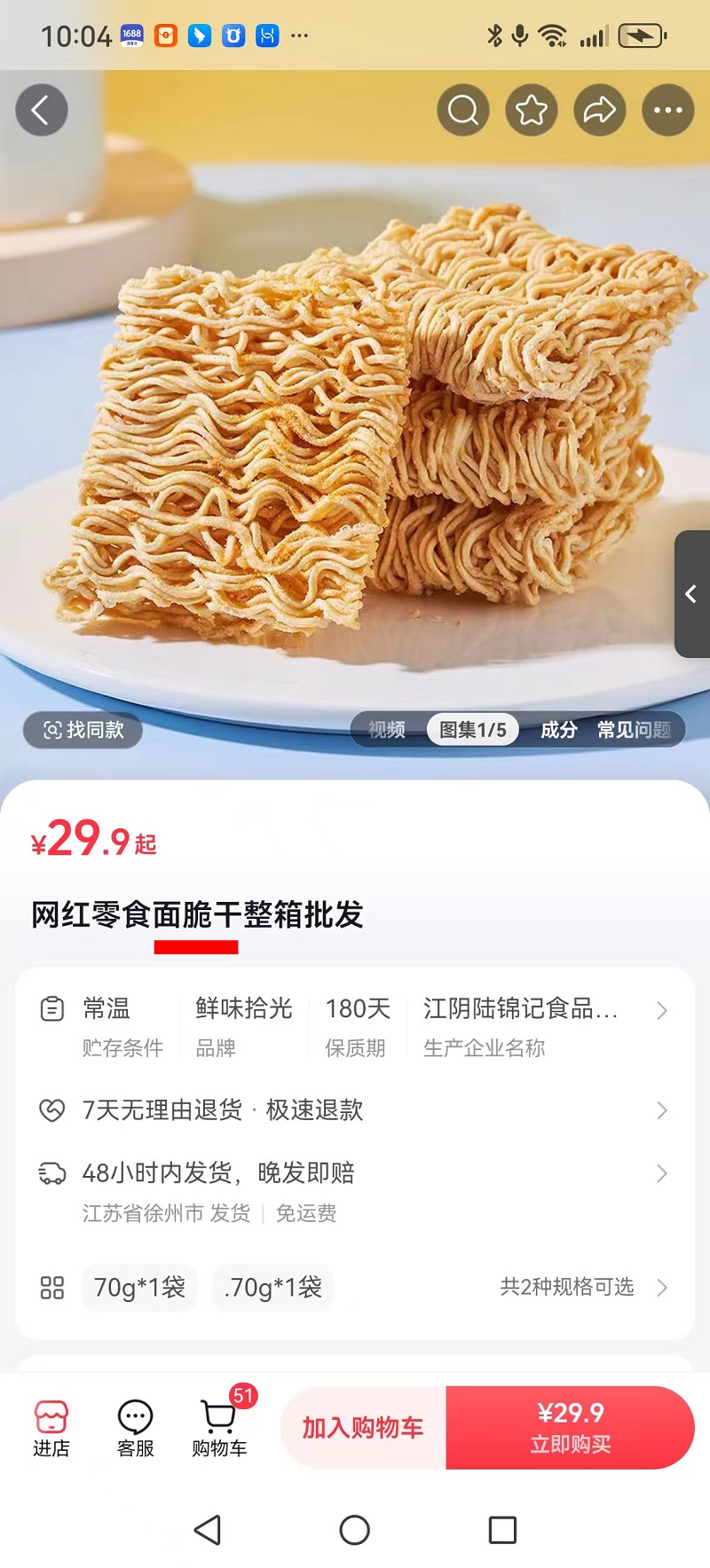Tap 找同款 to find similar items
710x1568 pixels.
(83, 730)
